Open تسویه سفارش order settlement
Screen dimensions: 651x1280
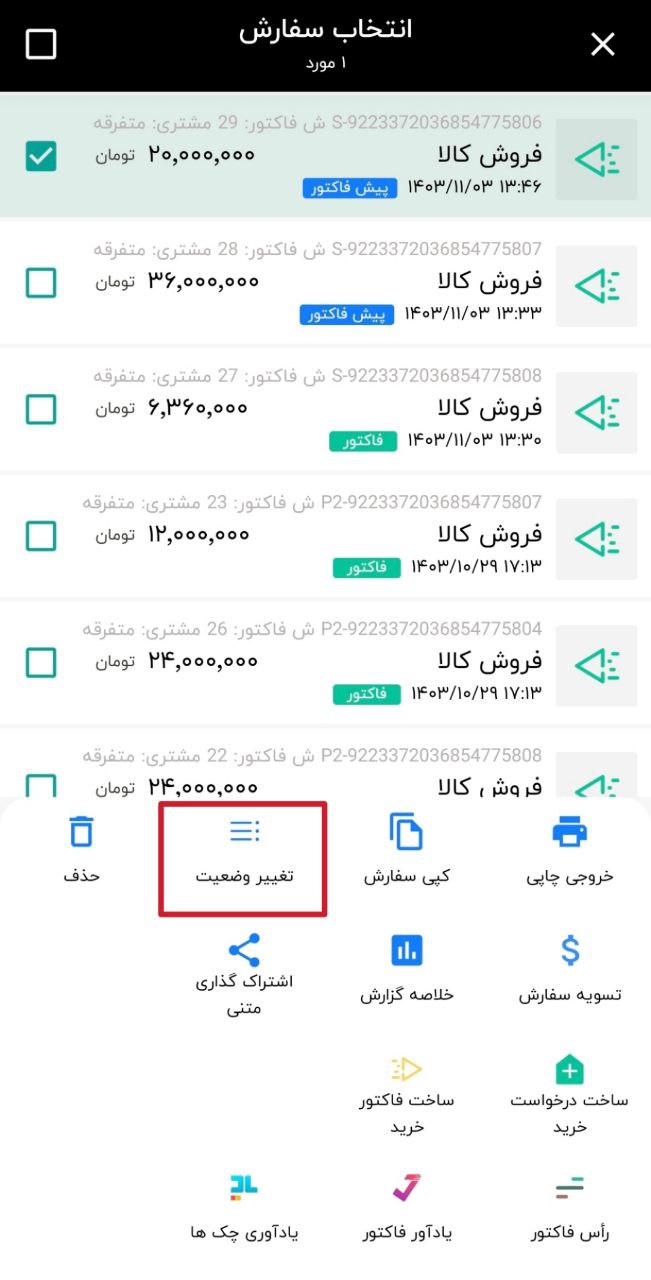tap(570, 969)
